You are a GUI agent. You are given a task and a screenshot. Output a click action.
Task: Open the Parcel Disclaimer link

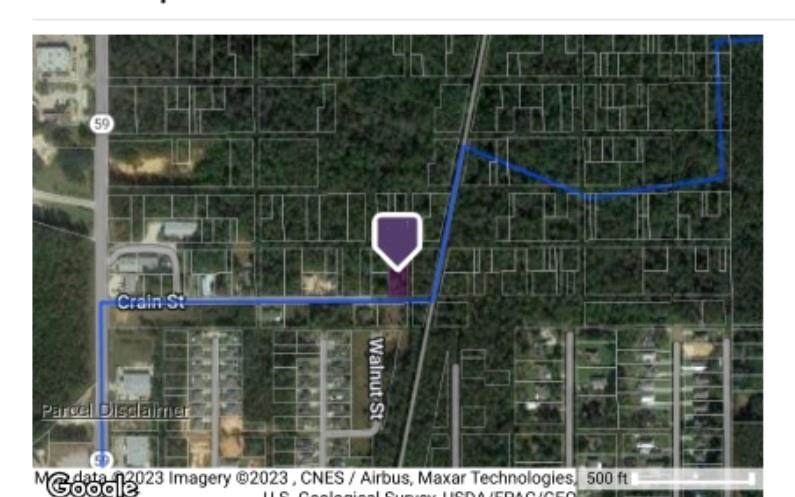click(113, 411)
